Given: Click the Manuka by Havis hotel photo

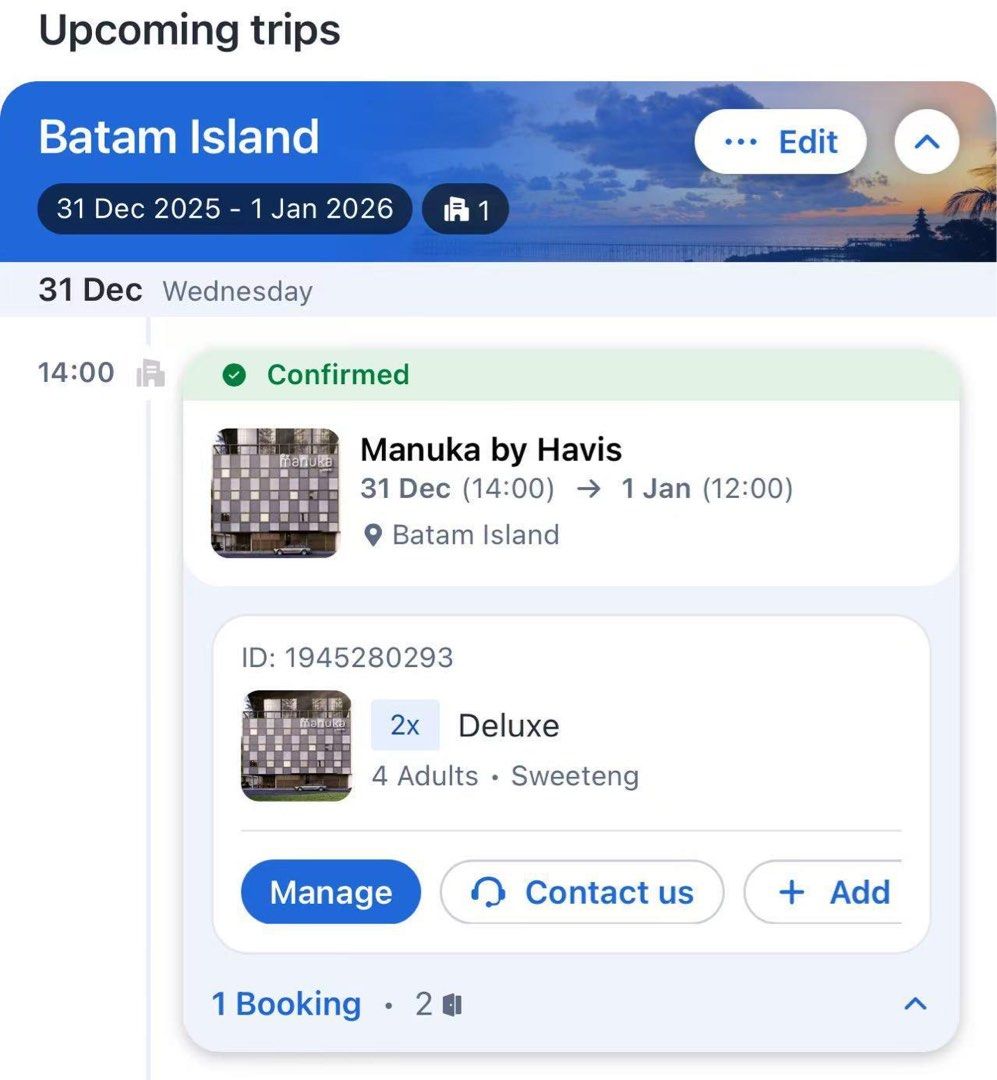Looking at the screenshot, I should click(276, 493).
